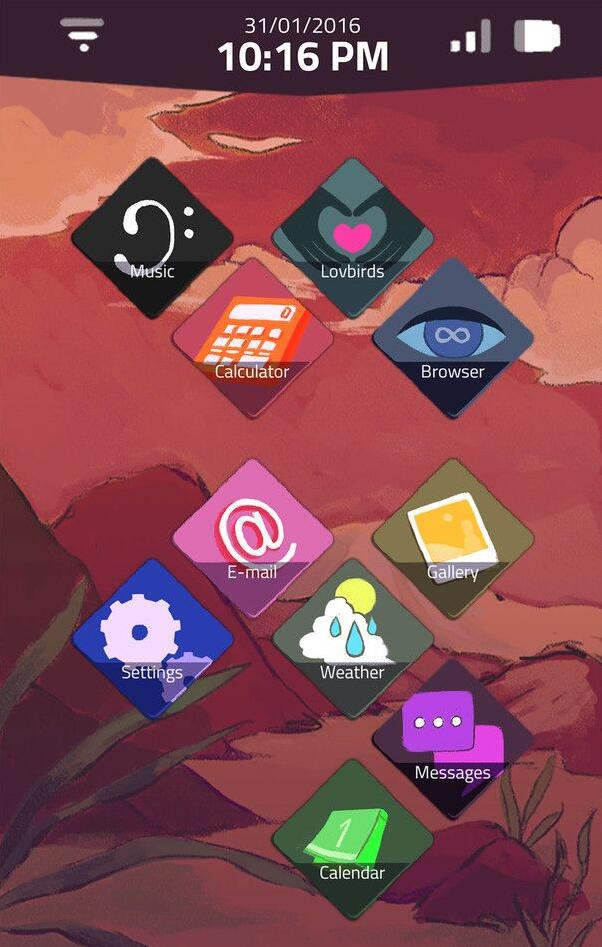The height and width of the screenshot is (947, 602).
Task: Open Settings
Action: tap(152, 638)
